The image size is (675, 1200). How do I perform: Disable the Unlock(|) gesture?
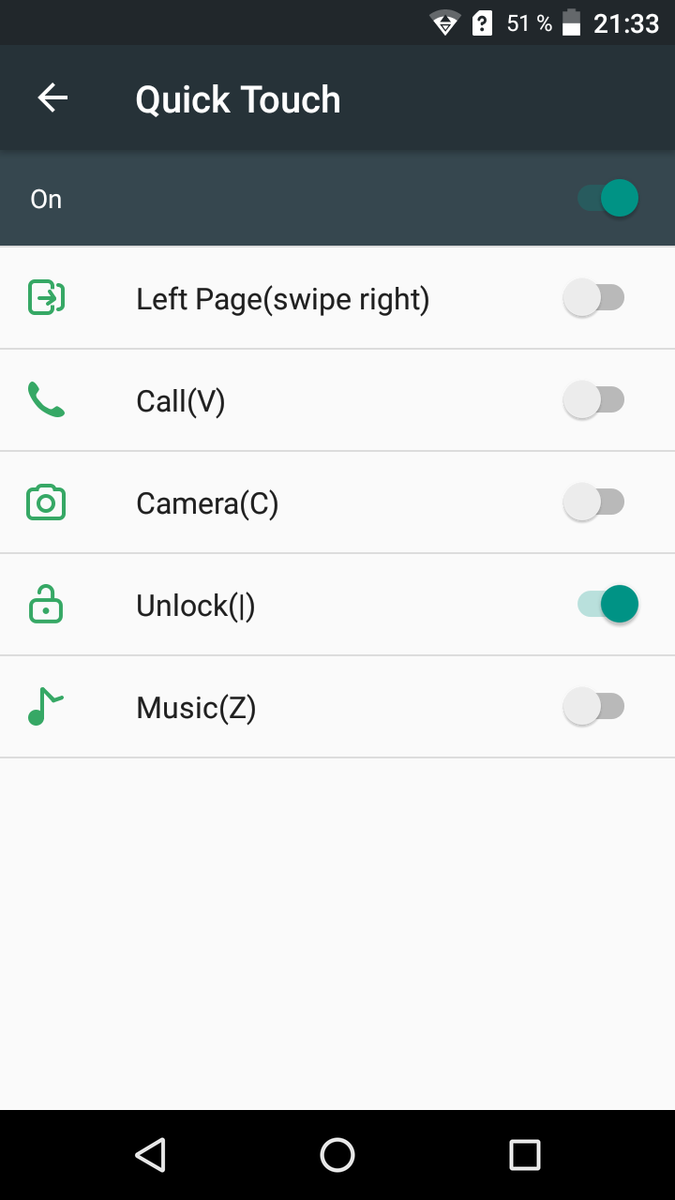(x=607, y=604)
